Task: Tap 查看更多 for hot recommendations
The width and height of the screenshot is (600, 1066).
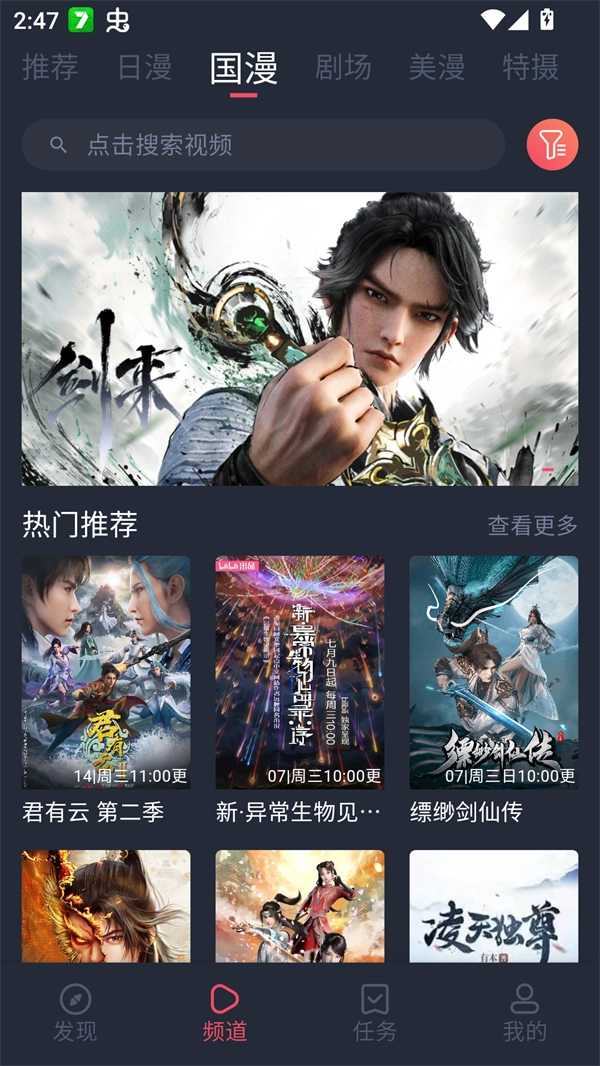Action: point(532,525)
